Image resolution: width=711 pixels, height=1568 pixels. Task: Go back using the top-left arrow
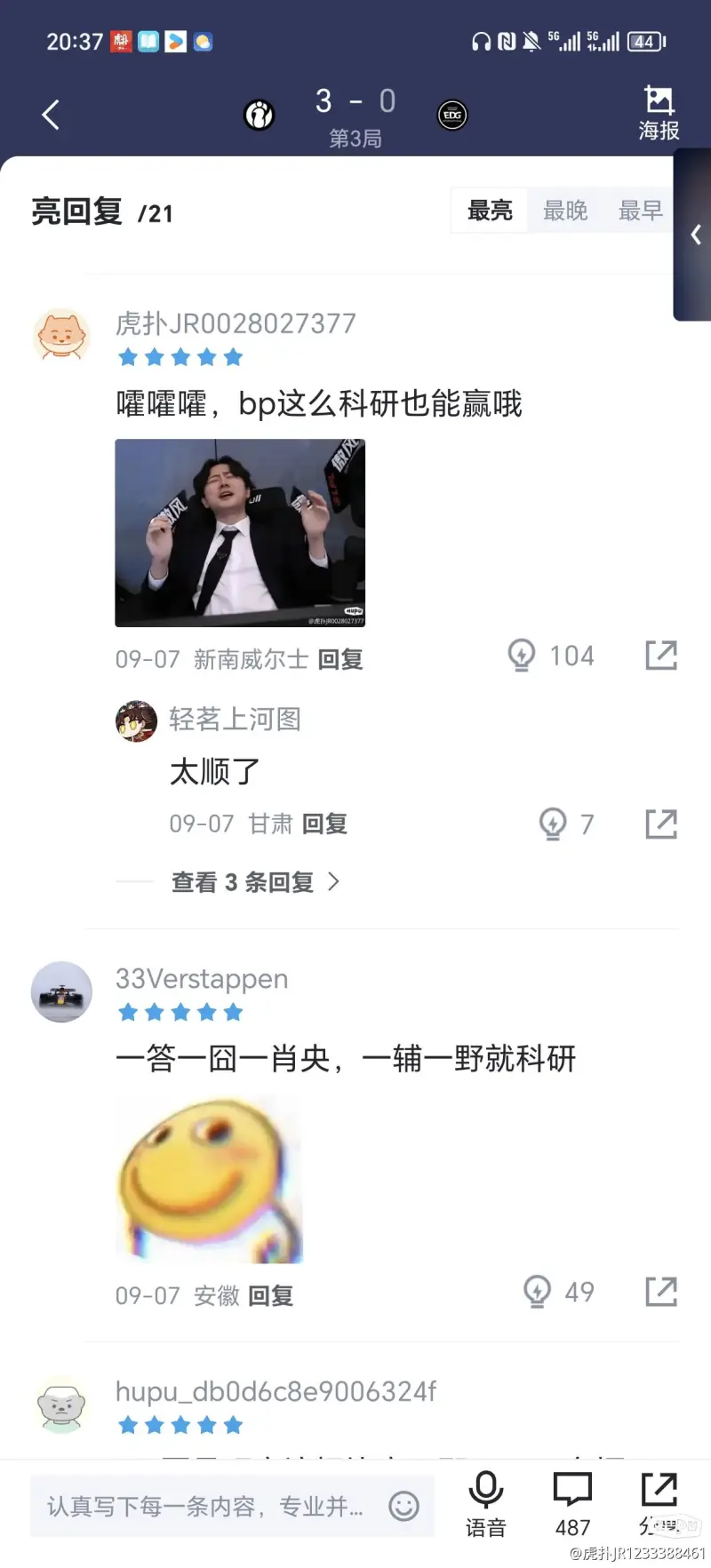51,115
